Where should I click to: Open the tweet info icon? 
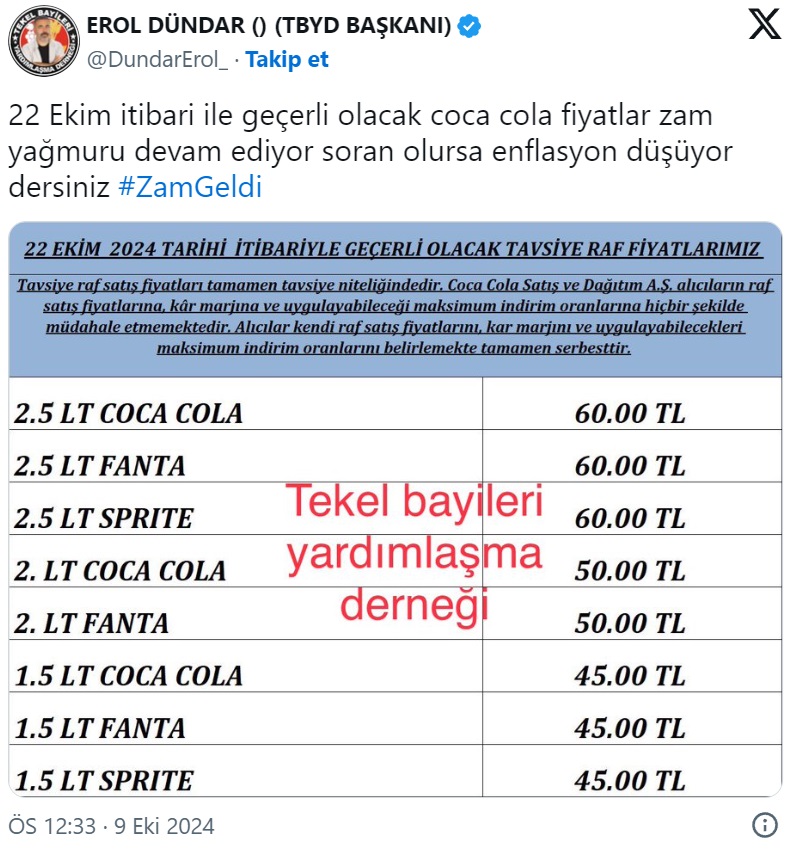click(x=763, y=826)
